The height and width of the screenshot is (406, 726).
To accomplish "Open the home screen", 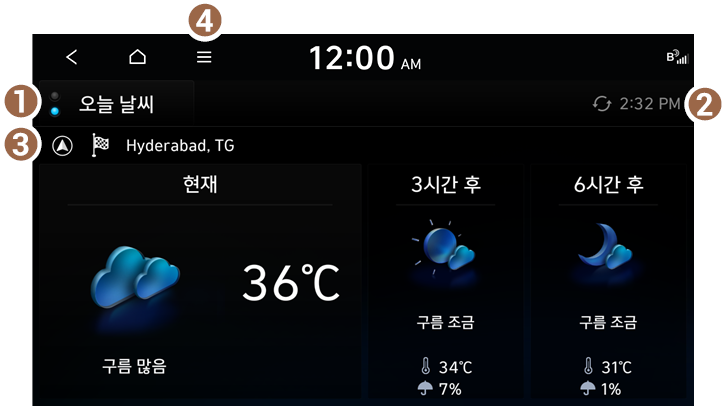I will pos(137,58).
